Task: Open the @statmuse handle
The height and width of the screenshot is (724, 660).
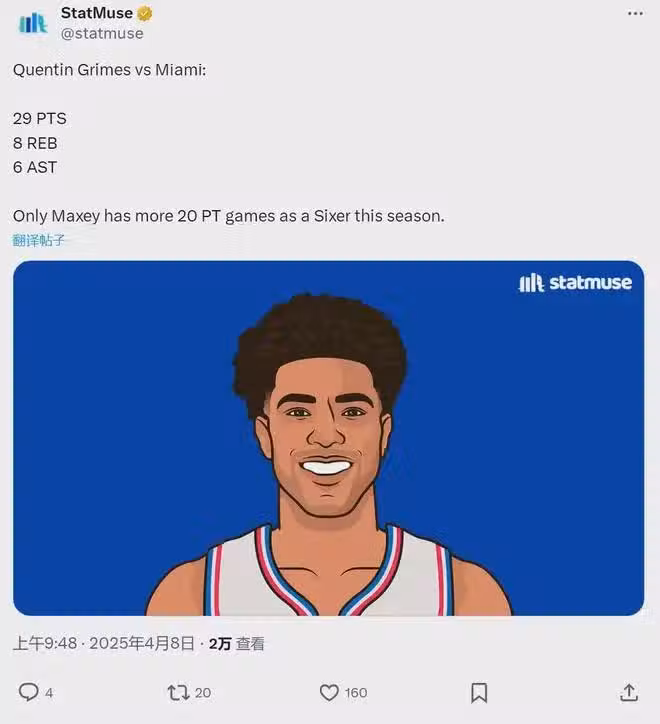Action: (x=102, y=33)
